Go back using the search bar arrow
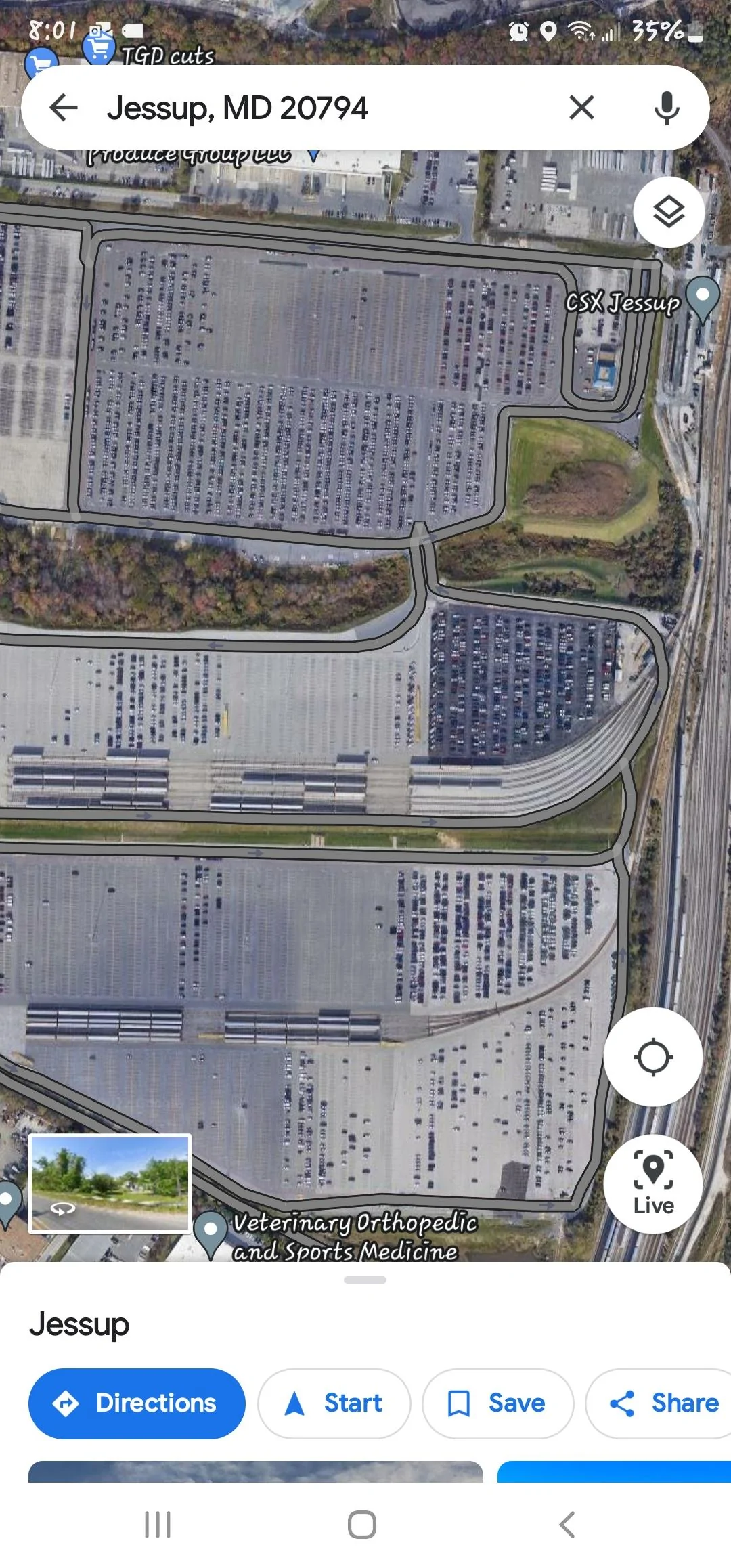The height and width of the screenshot is (1568, 731). [64, 108]
